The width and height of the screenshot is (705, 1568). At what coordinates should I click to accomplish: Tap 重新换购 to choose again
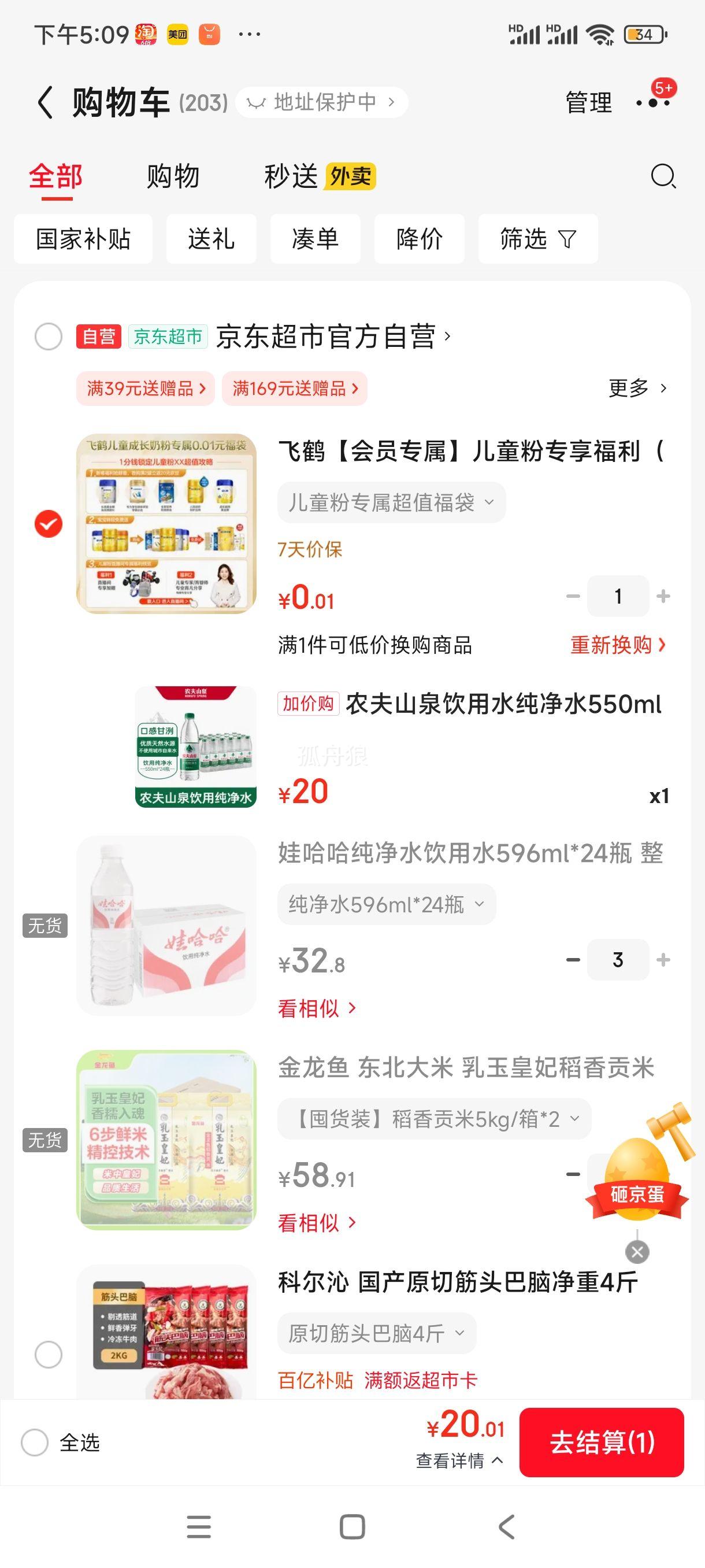point(618,645)
